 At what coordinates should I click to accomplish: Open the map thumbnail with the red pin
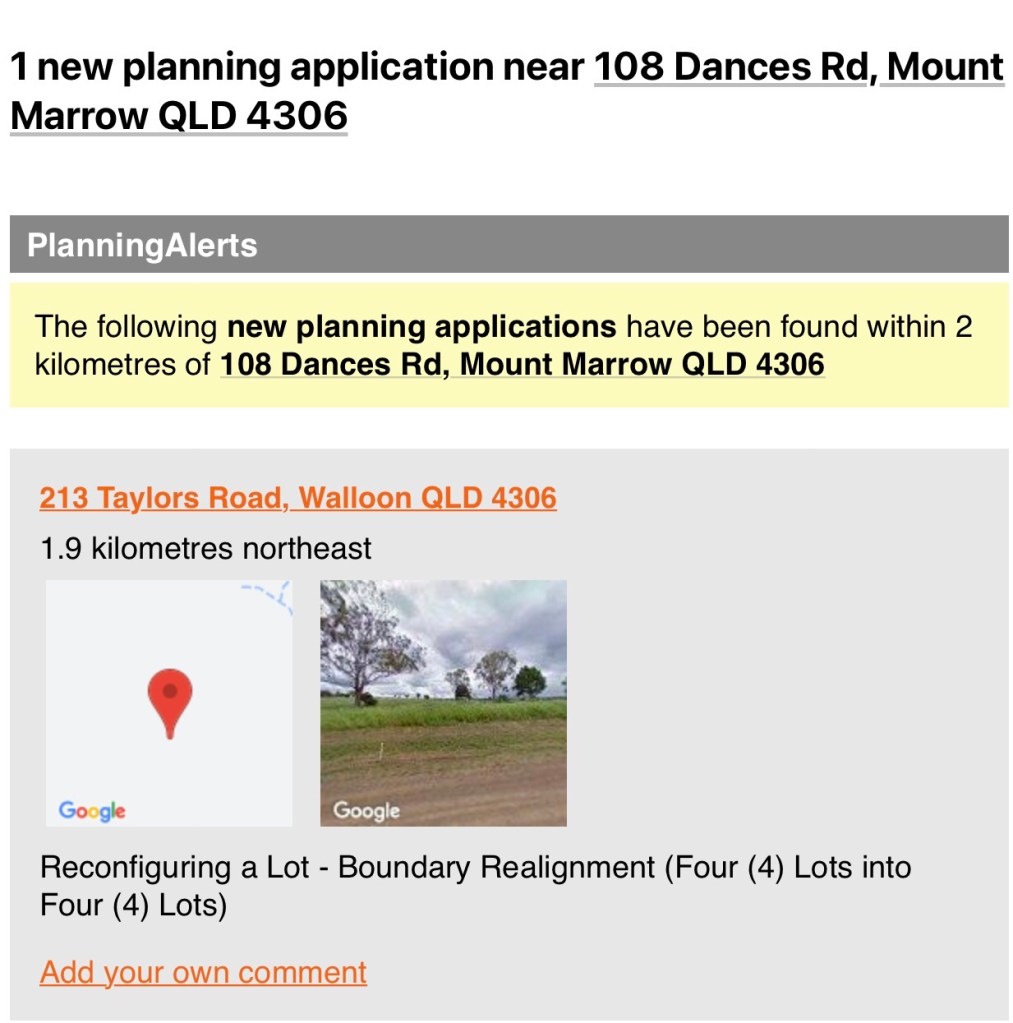(169, 703)
